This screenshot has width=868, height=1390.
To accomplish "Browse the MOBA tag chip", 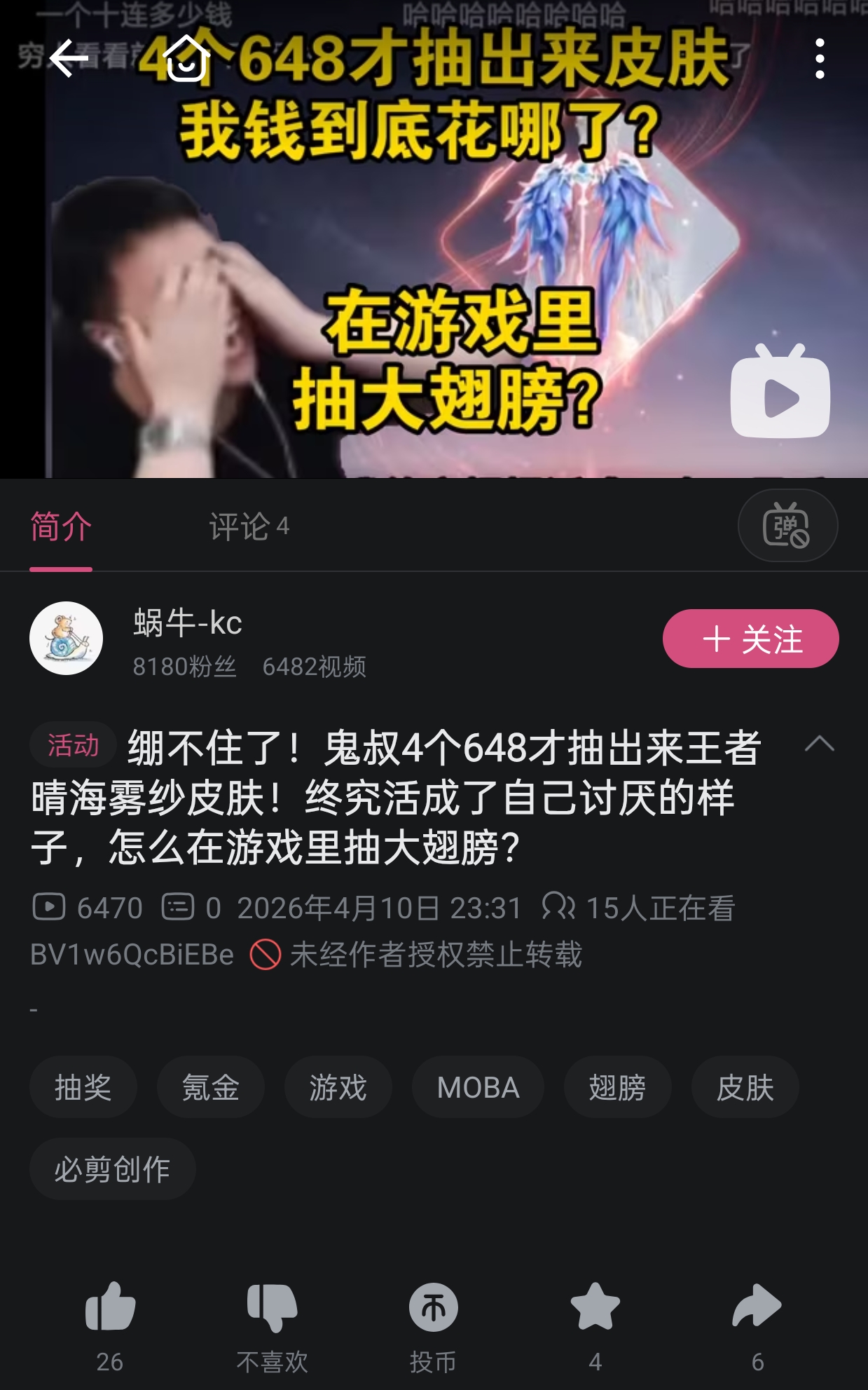I will coord(478,1087).
